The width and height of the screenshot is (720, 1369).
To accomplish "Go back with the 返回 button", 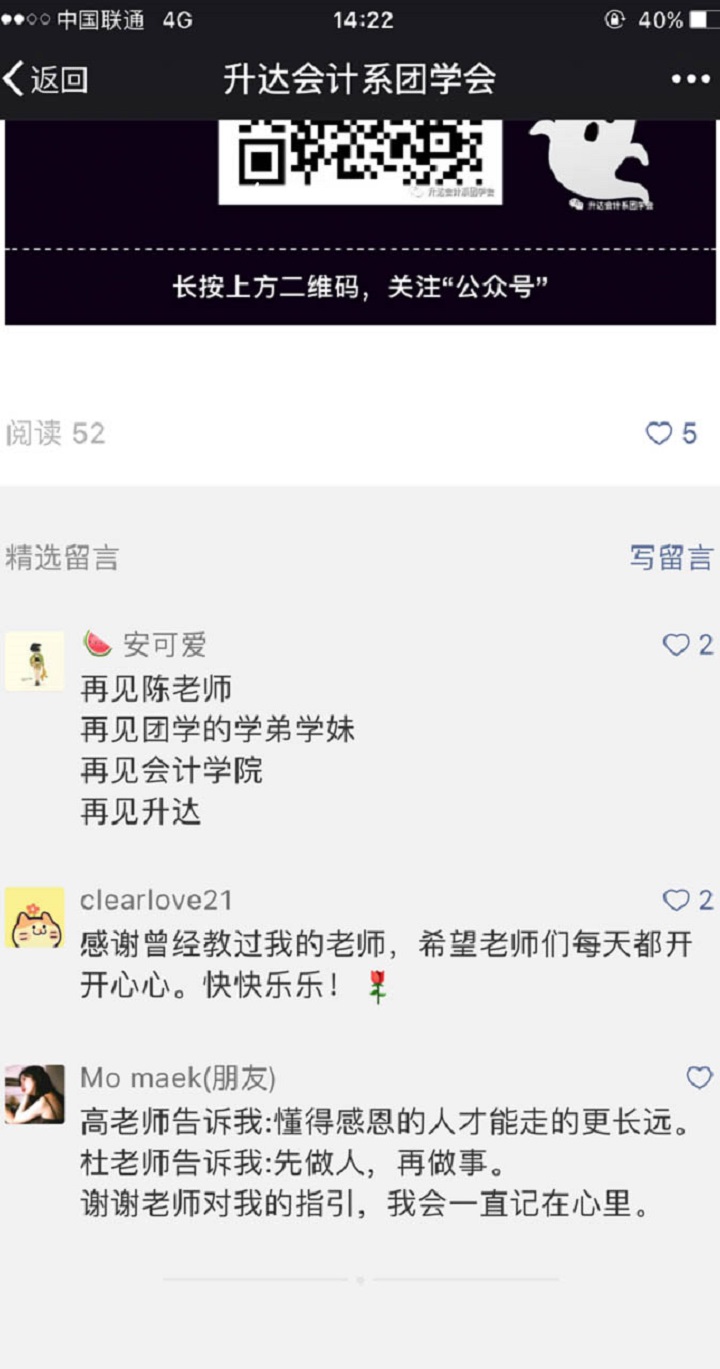I will pos(46,80).
